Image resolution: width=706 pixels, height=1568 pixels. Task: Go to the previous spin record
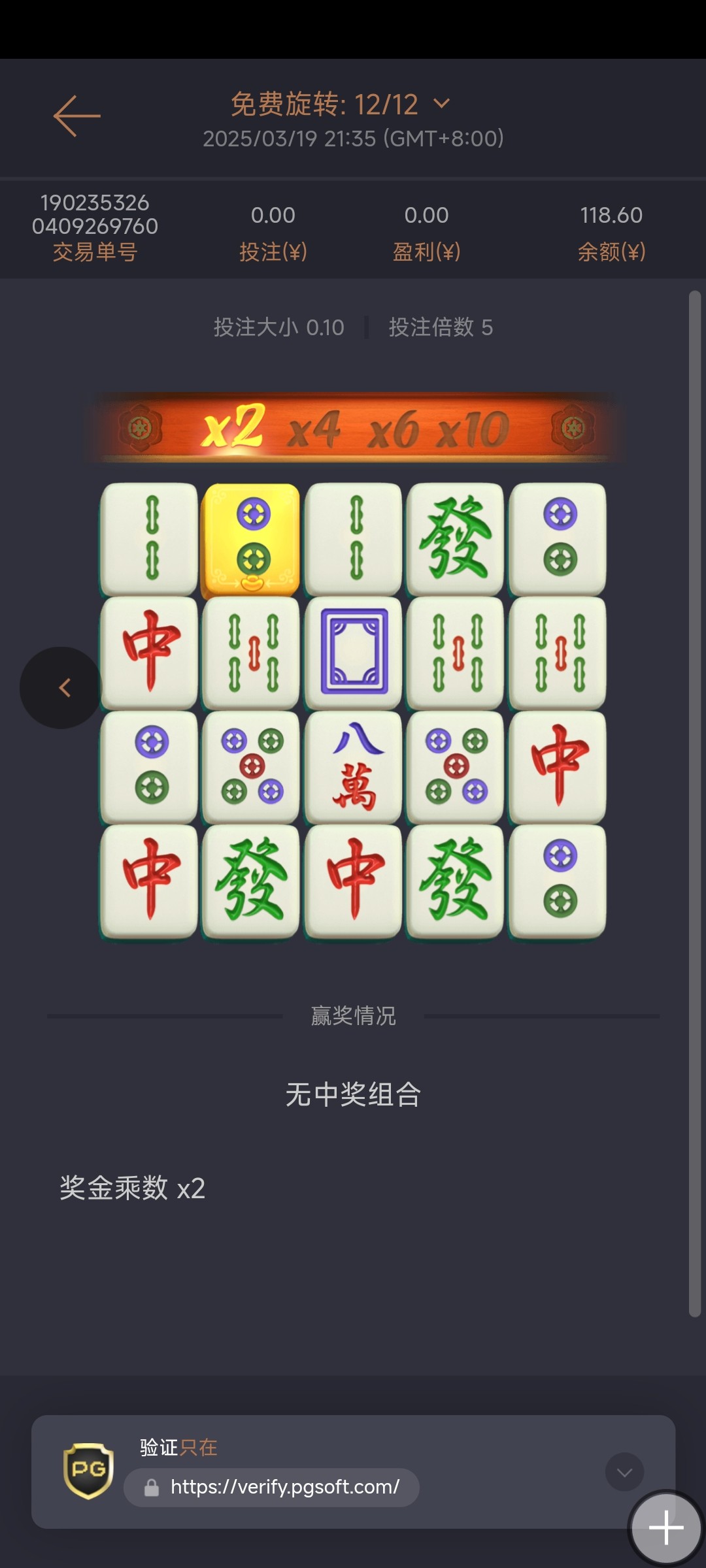(x=61, y=687)
